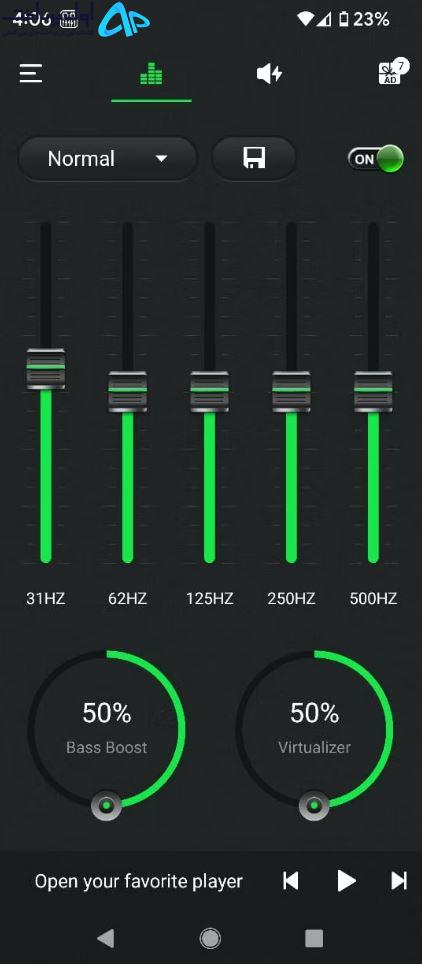The height and width of the screenshot is (964, 422).
Task: Skip to the next track
Action: click(x=399, y=881)
